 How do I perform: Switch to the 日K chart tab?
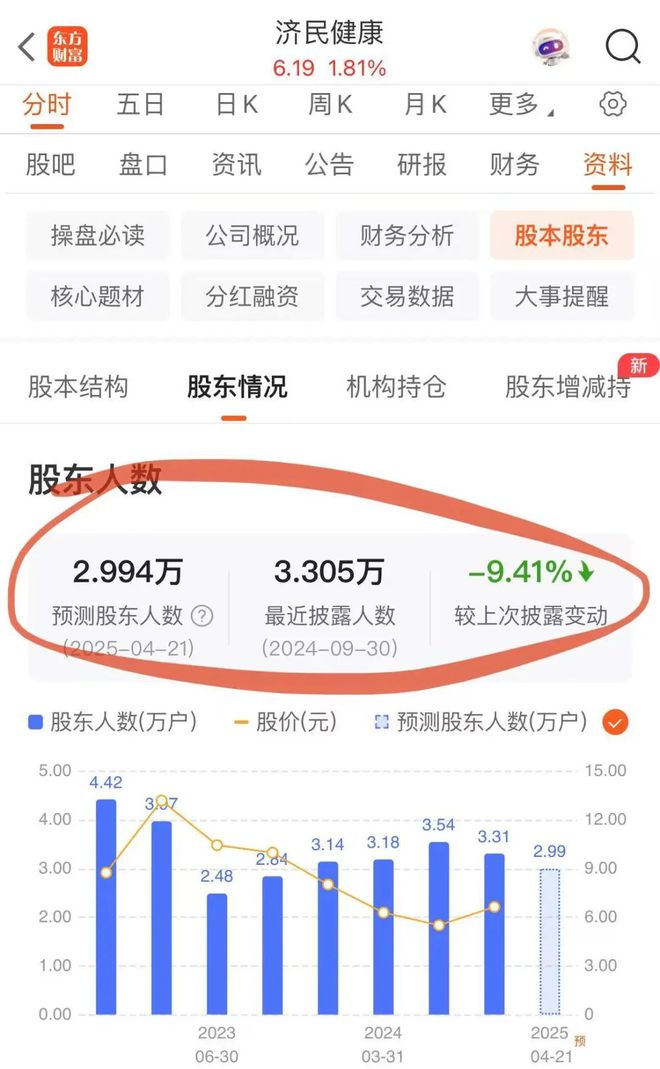click(x=237, y=104)
